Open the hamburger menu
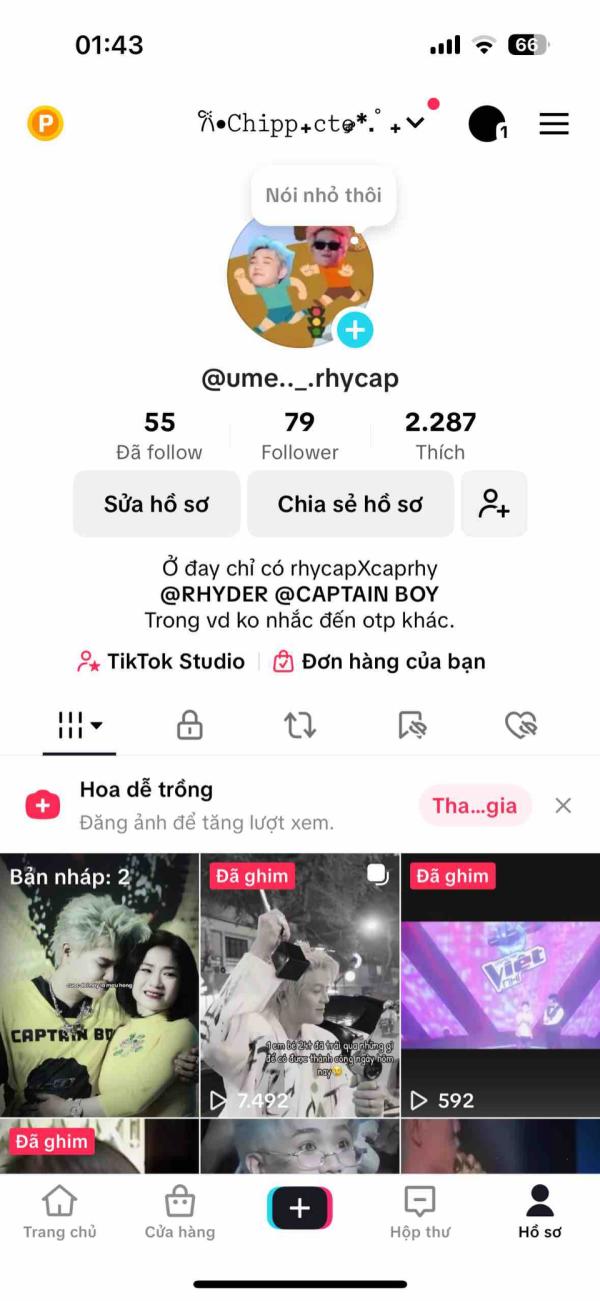This screenshot has width=600, height=1301. 554,124
